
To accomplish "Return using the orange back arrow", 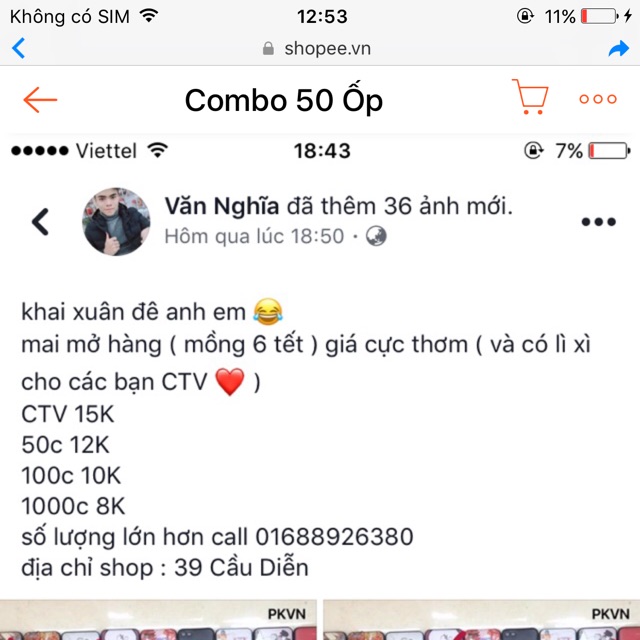I will pos(40,99).
